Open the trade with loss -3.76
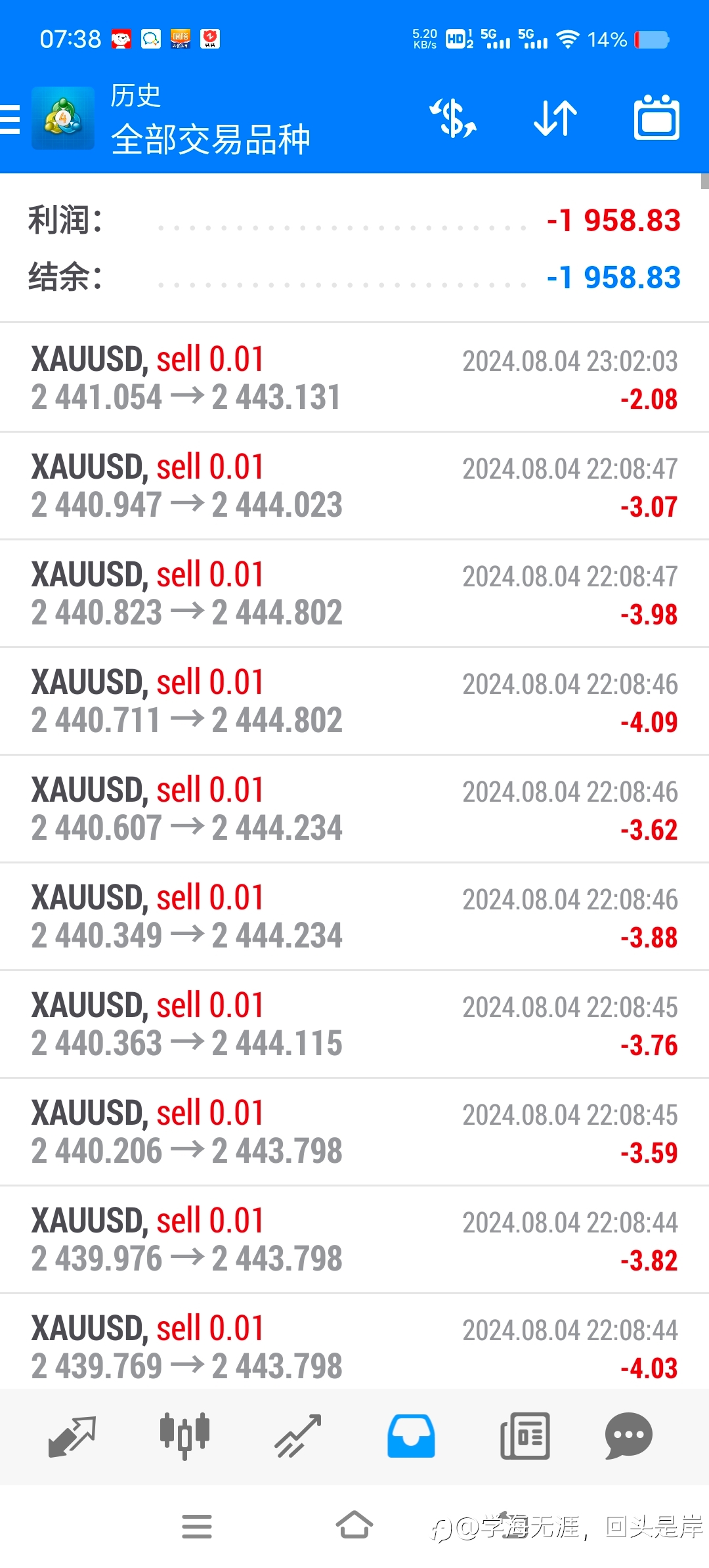 (x=354, y=1024)
